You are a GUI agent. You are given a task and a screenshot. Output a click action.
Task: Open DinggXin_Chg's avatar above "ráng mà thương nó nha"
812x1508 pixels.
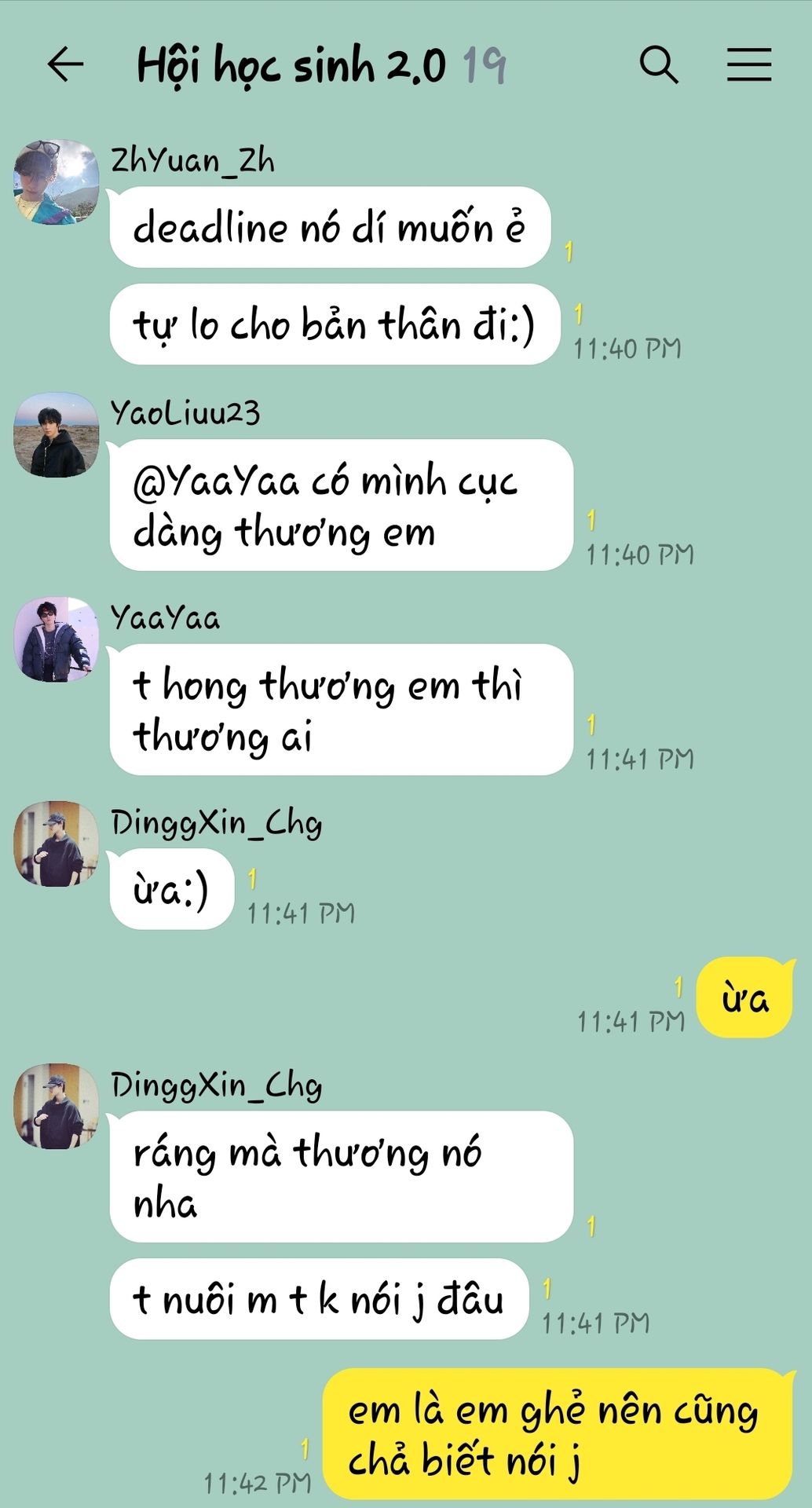click(57, 1107)
